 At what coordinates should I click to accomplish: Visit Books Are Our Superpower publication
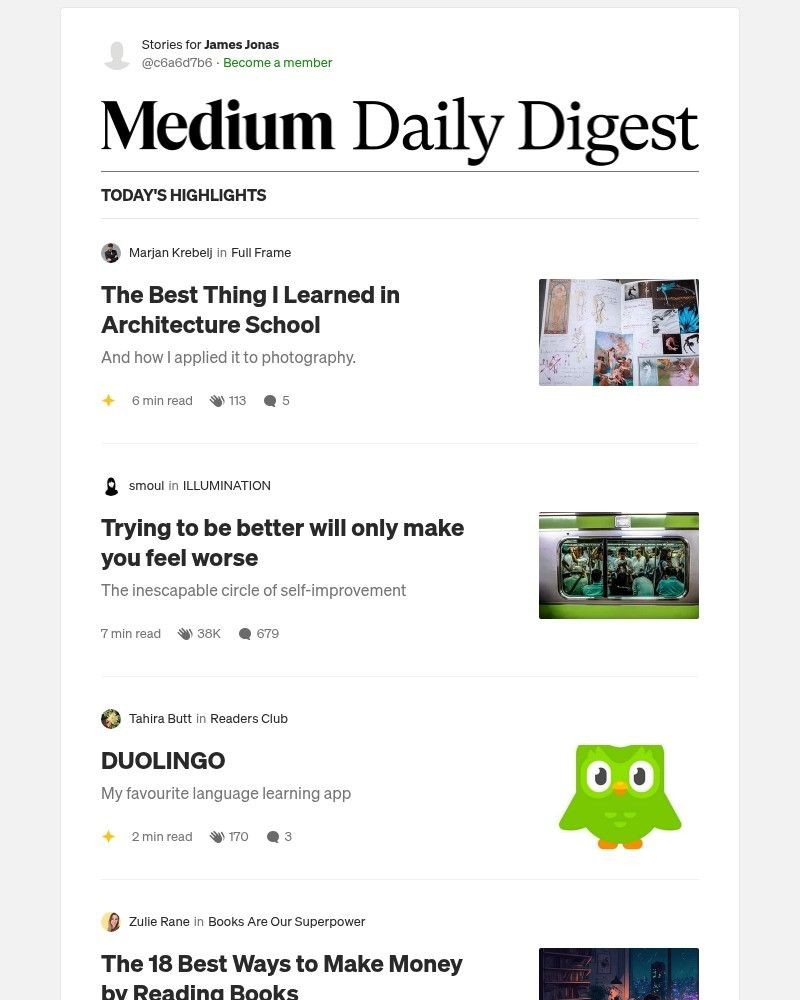[x=286, y=922]
